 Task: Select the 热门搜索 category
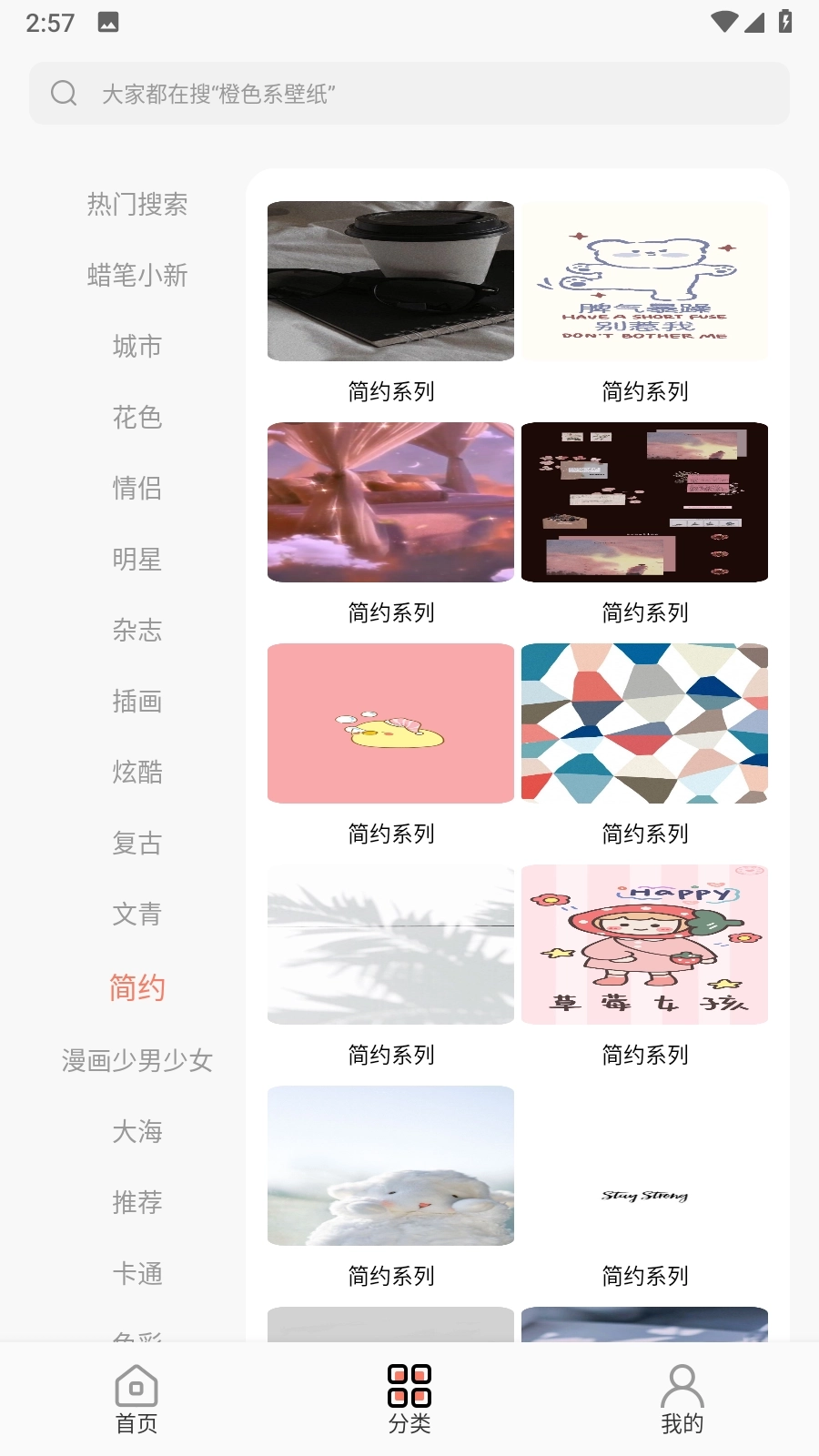point(136,206)
